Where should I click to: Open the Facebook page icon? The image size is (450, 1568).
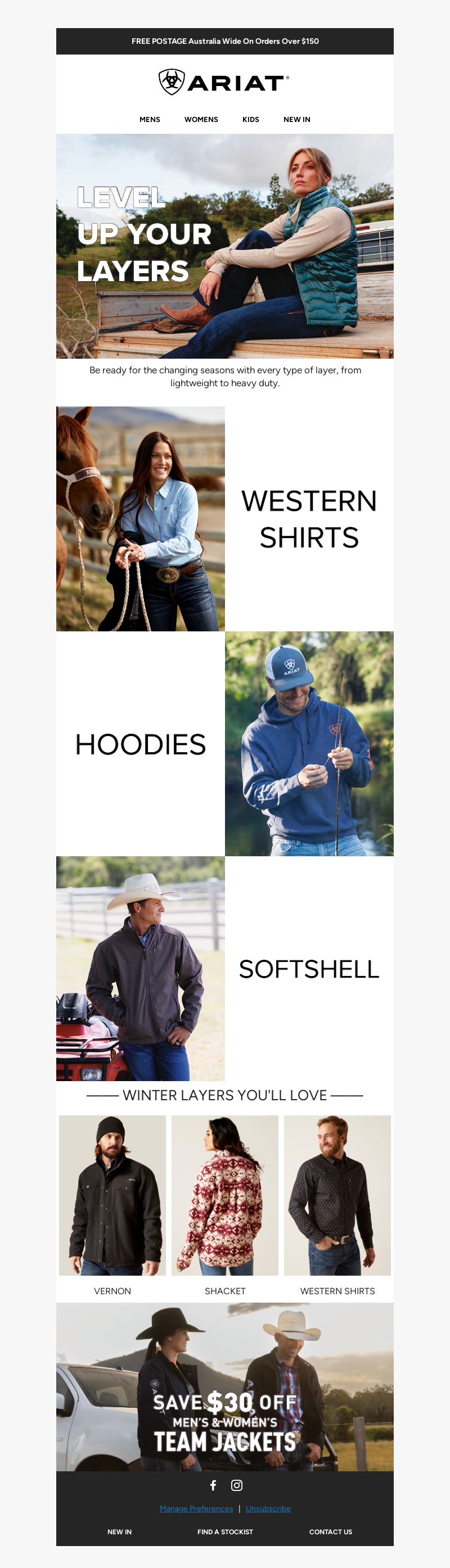click(x=213, y=1485)
